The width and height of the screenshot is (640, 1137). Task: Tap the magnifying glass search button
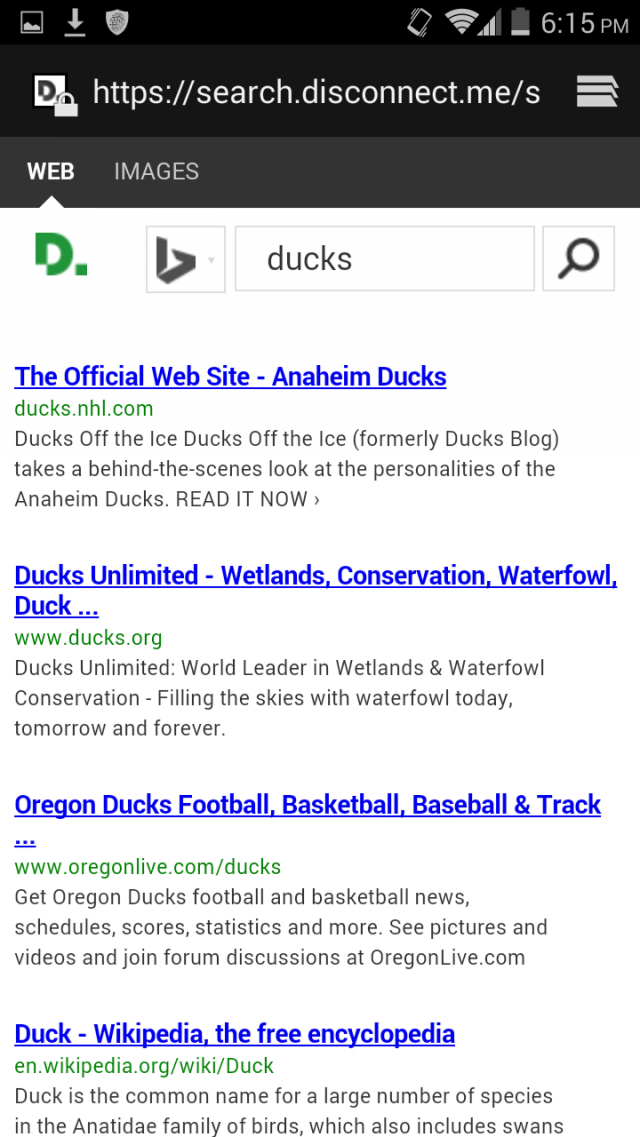tap(578, 259)
